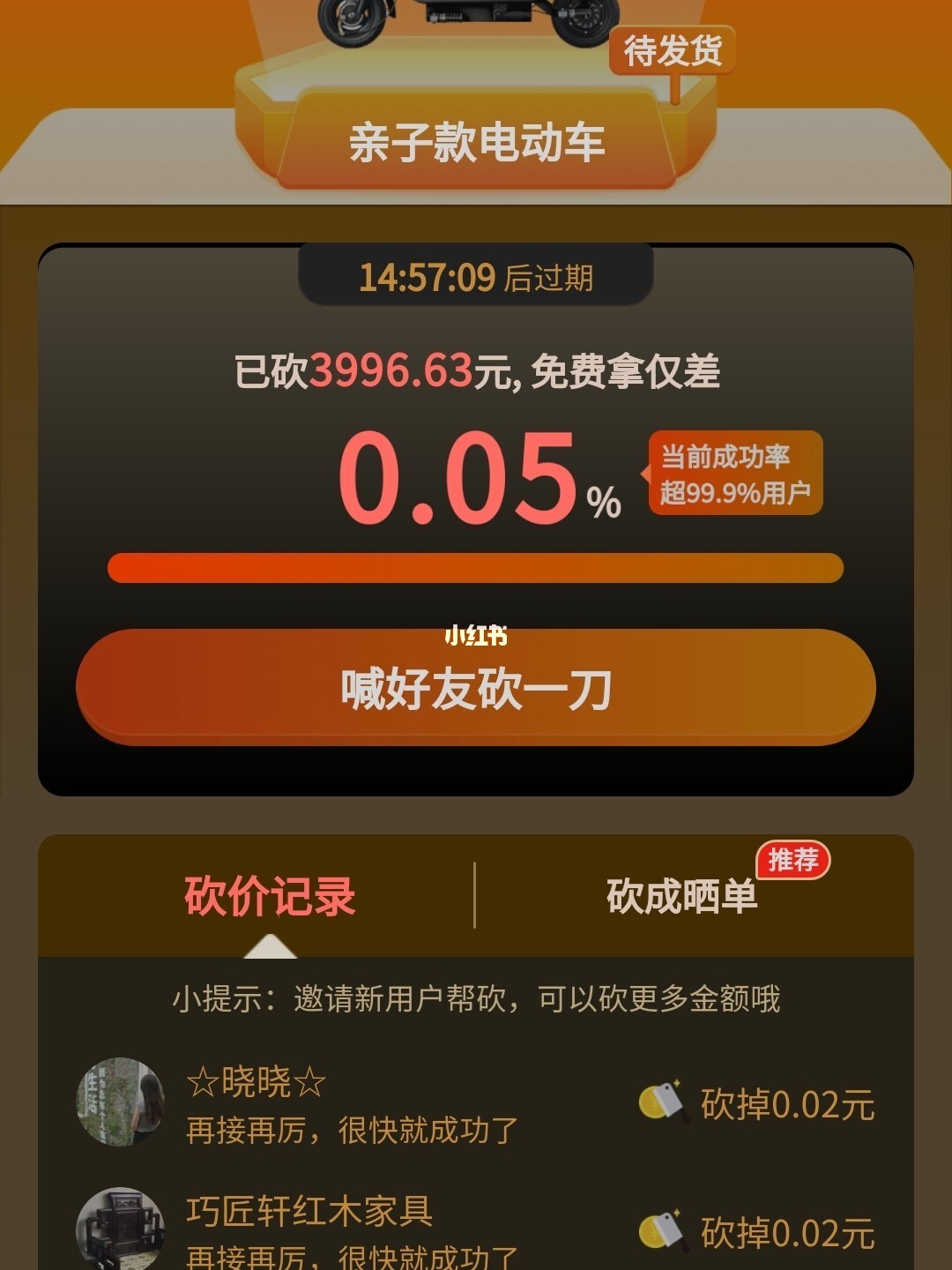Select the 砍价记录 tab
Viewport: 952px width, 1270px height.
[x=270, y=896]
